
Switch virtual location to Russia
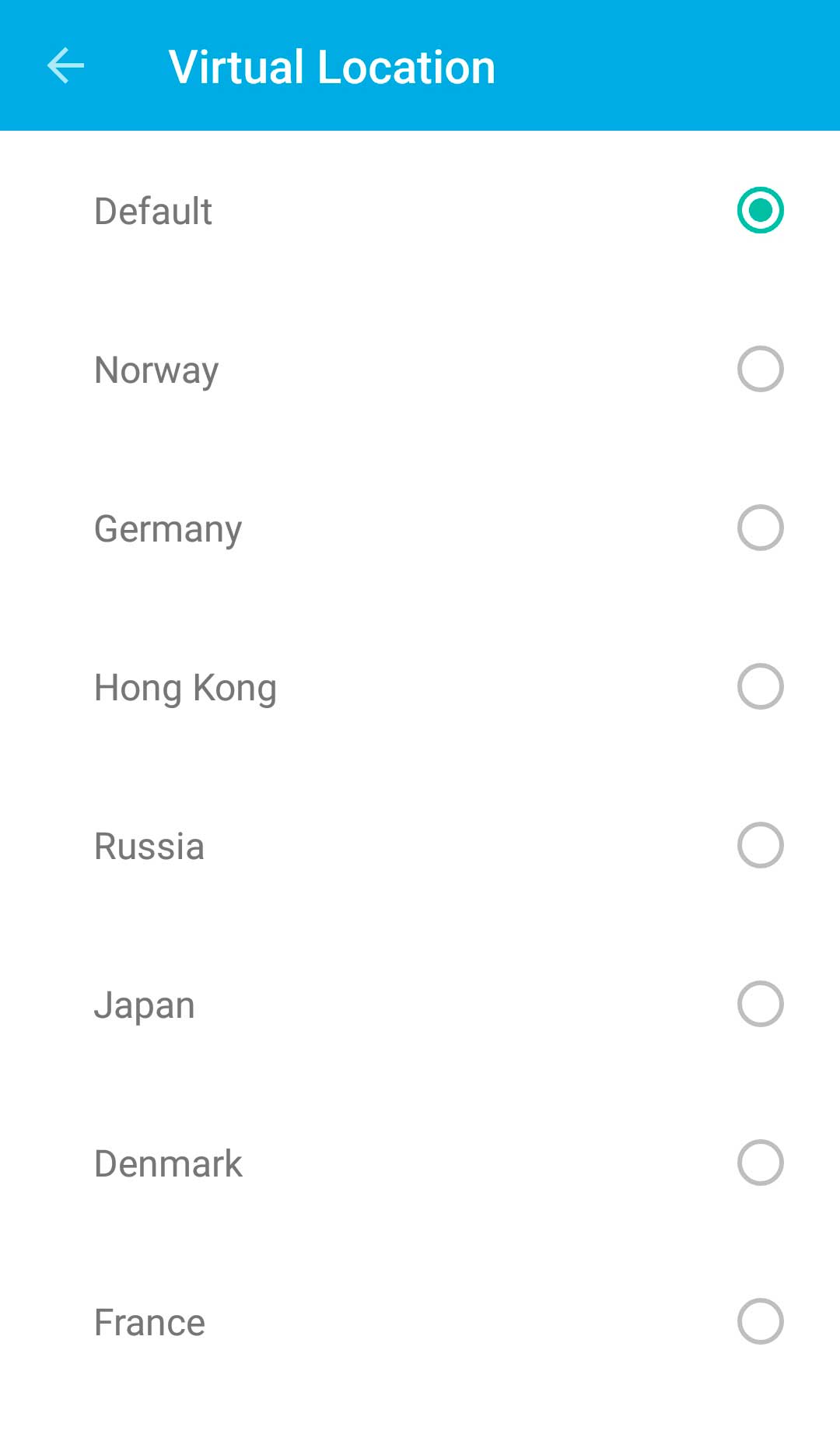point(759,845)
